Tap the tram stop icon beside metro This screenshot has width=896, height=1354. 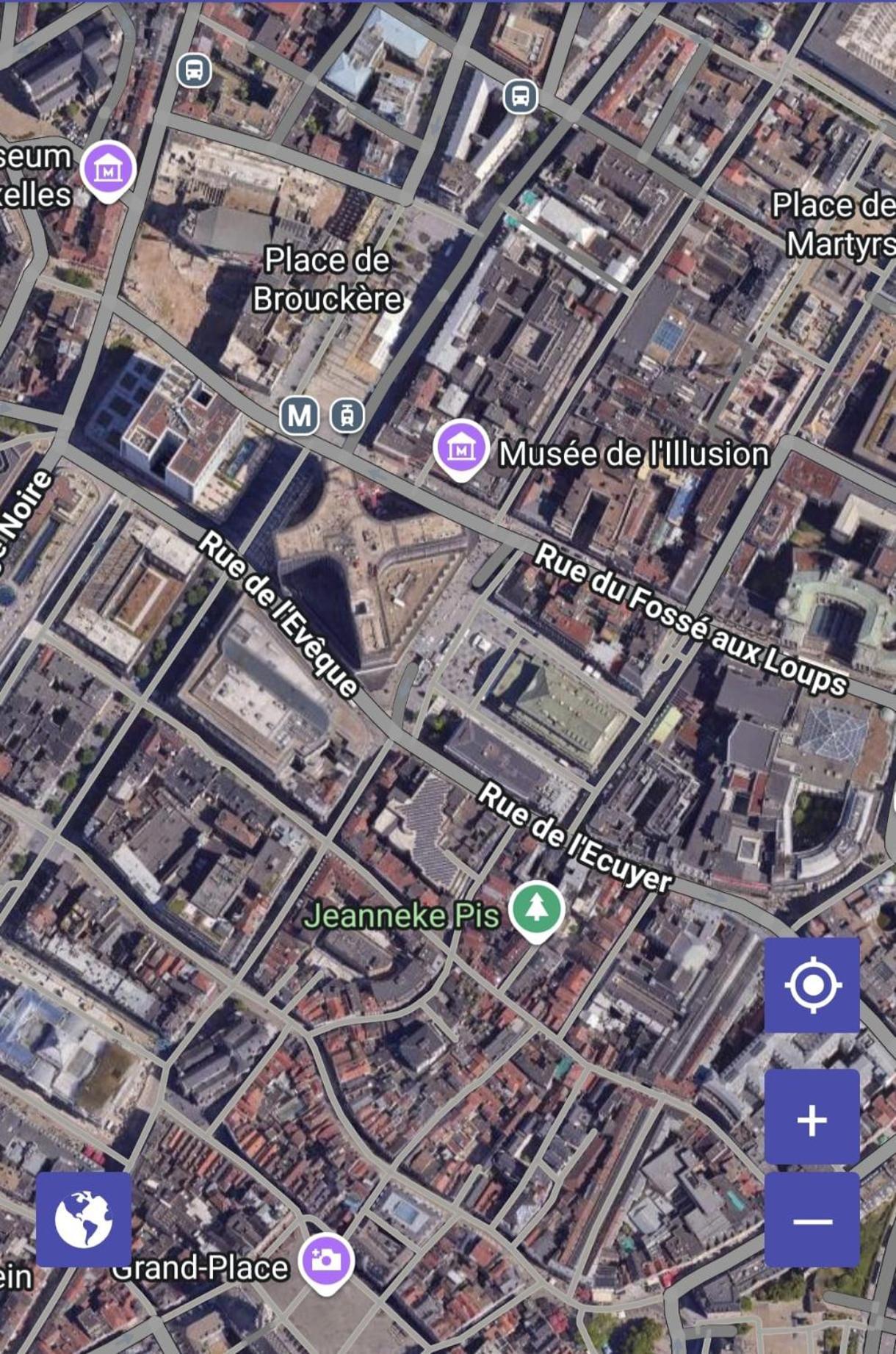347,416
